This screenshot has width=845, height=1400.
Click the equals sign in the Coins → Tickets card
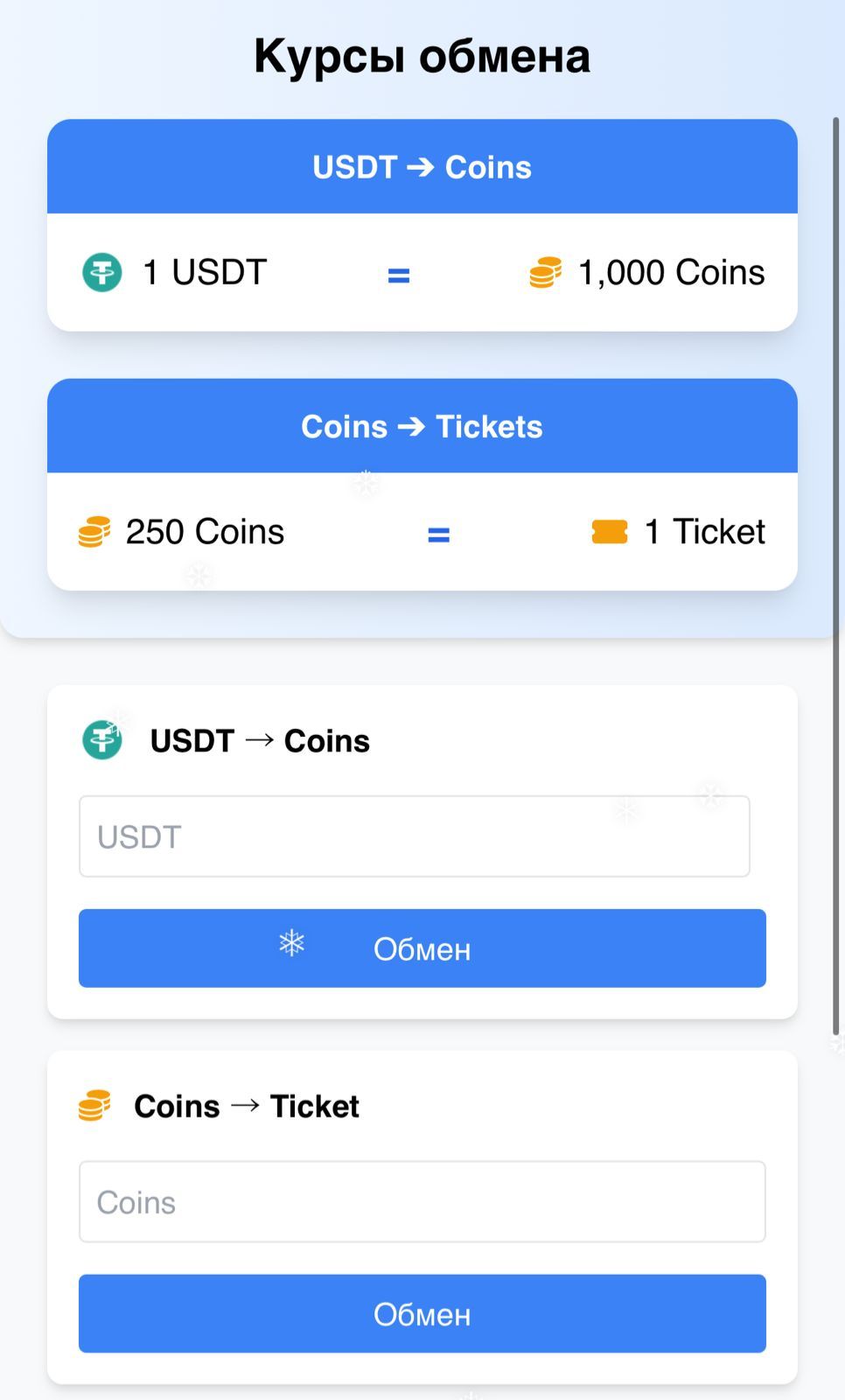[x=438, y=535]
